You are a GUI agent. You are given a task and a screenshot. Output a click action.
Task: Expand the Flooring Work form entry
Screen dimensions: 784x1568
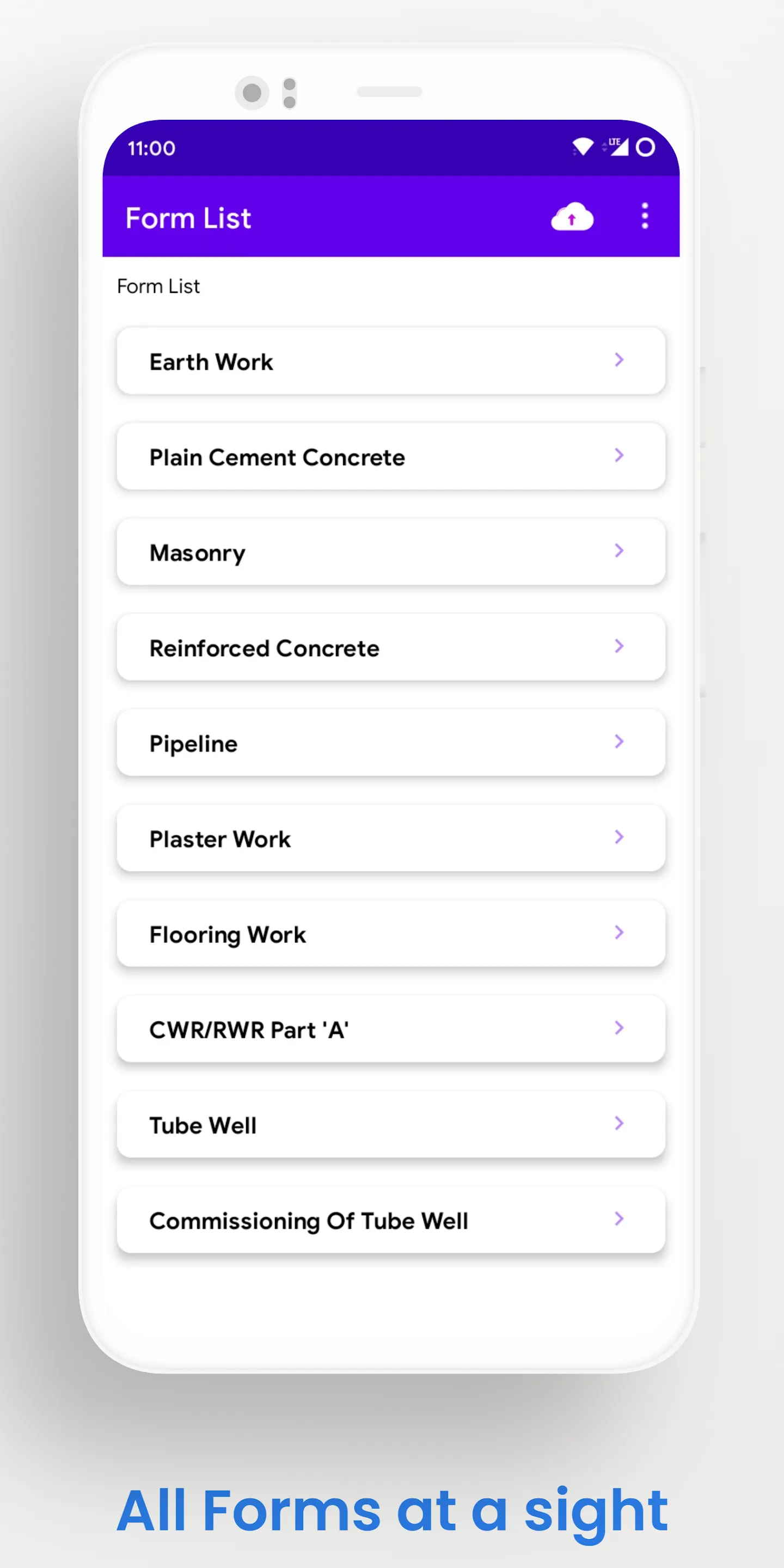[x=620, y=933]
